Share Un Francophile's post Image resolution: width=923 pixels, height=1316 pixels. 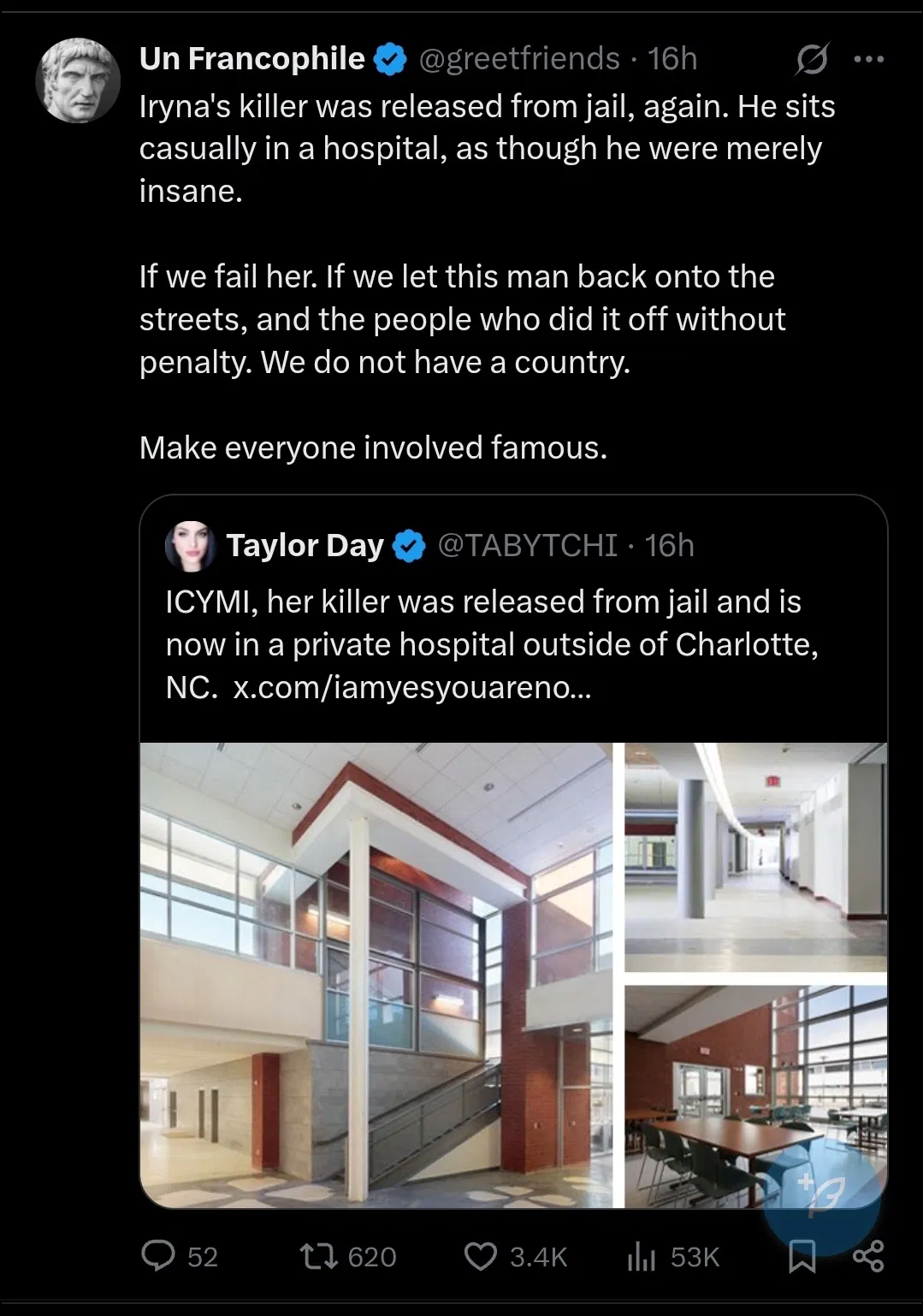868,1256
